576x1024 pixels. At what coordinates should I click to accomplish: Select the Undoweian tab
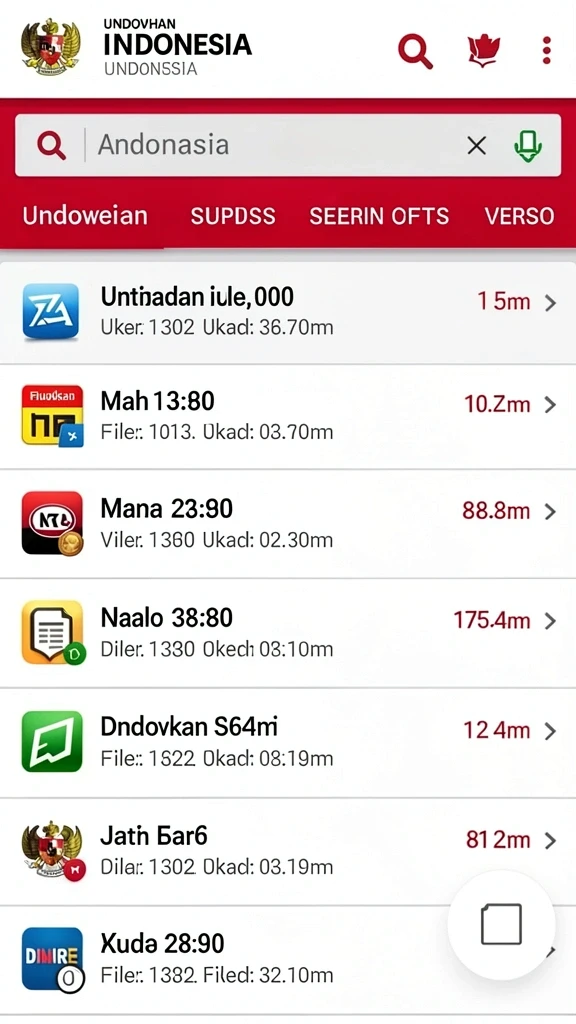coord(85,216)
